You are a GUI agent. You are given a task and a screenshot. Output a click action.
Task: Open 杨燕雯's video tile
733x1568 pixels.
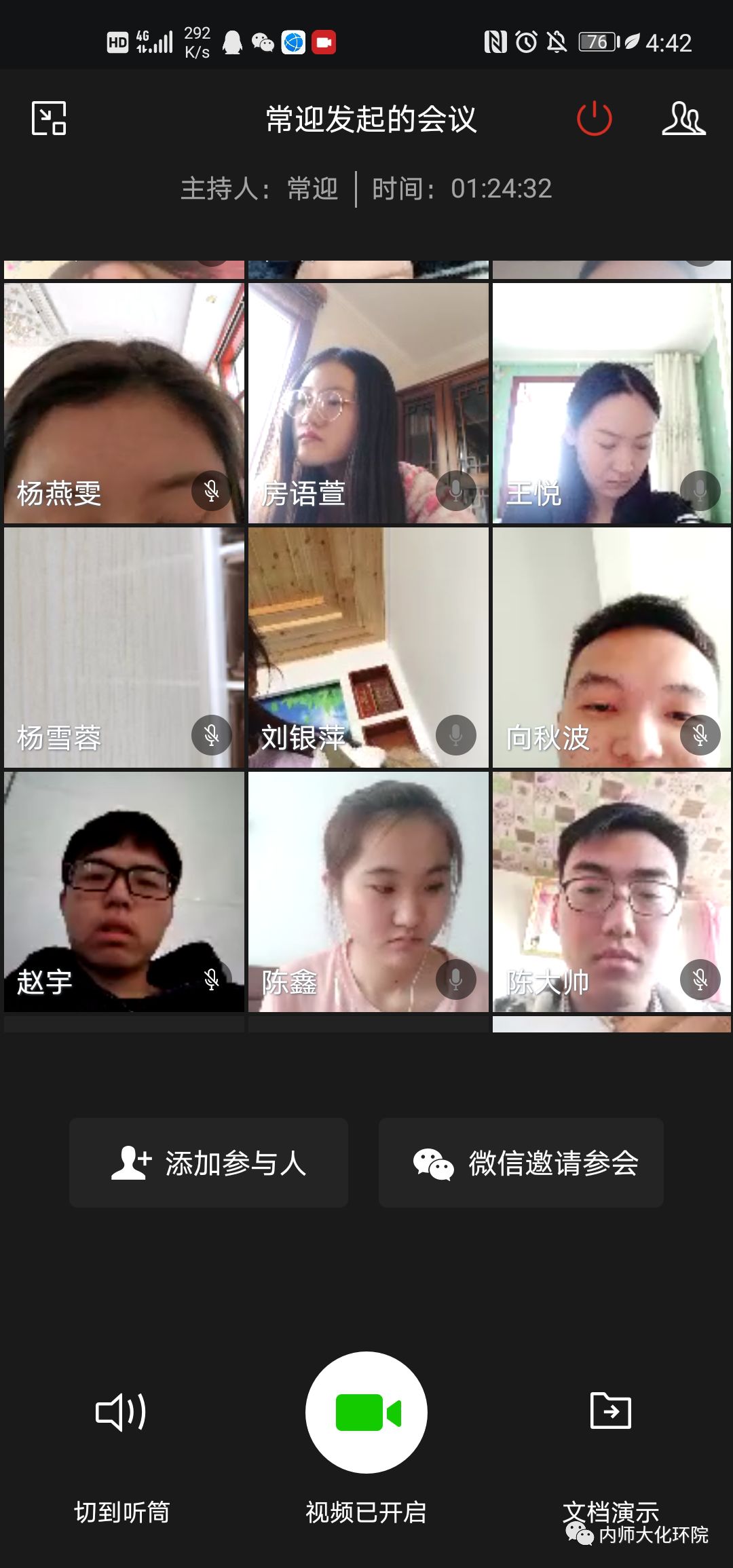pos(124,403)
